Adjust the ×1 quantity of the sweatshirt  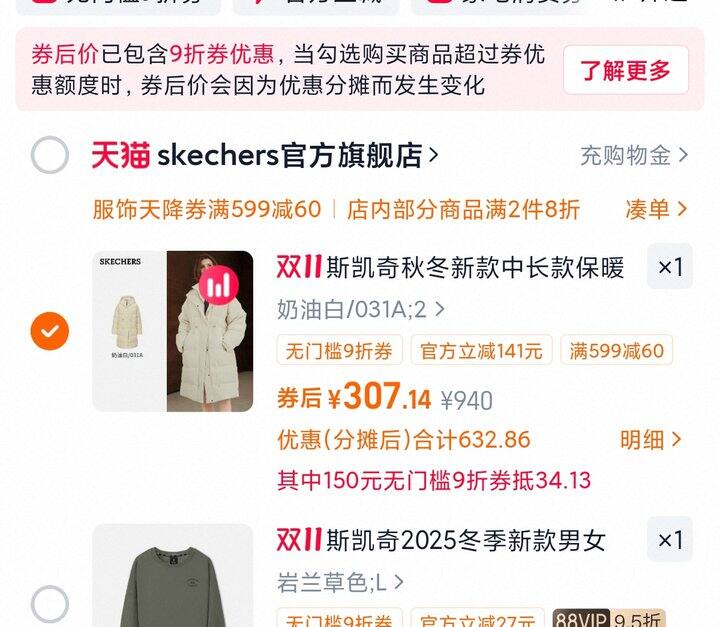coord(669,539)
